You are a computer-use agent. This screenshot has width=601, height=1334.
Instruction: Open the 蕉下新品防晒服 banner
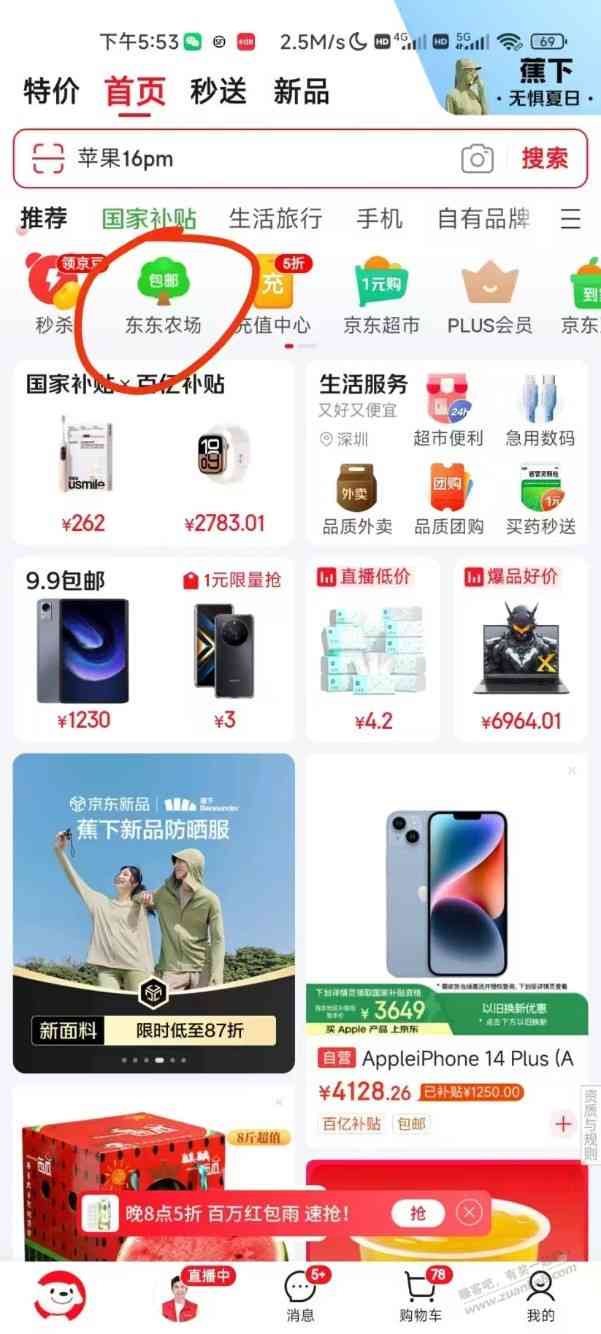point(153,912)
